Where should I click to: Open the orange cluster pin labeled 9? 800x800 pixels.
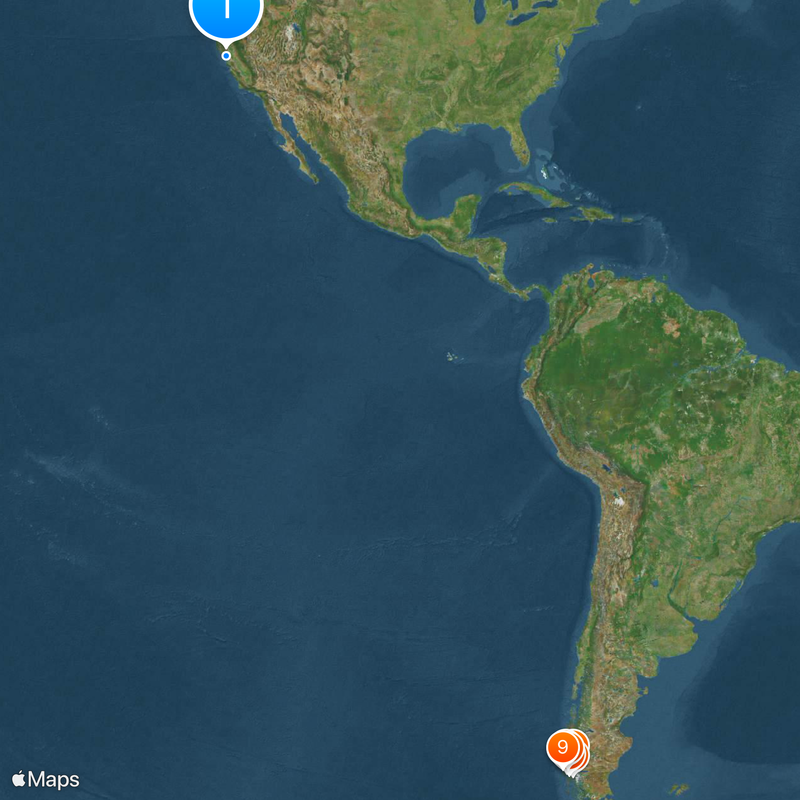pyautogui.click(x=563, y=747)
